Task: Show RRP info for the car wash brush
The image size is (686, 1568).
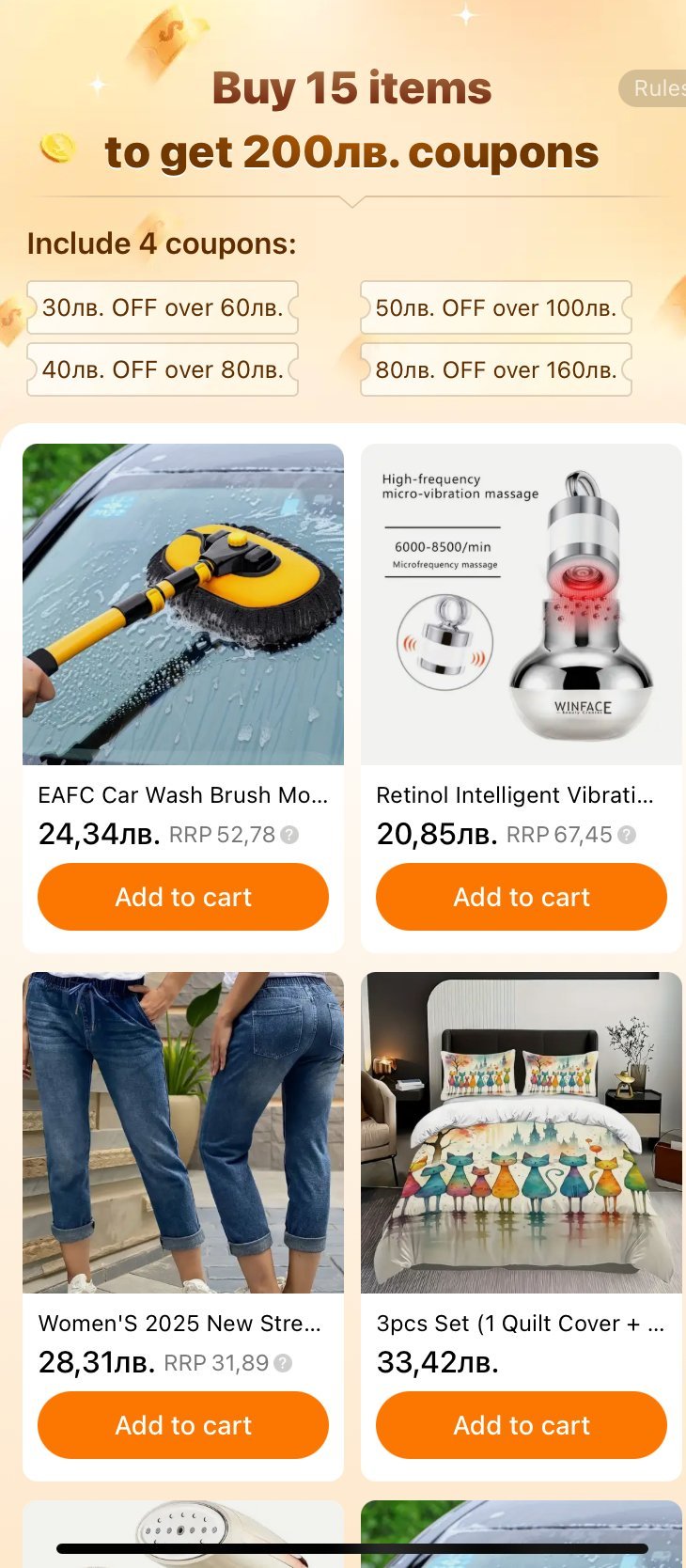Action: click(290, 835)
